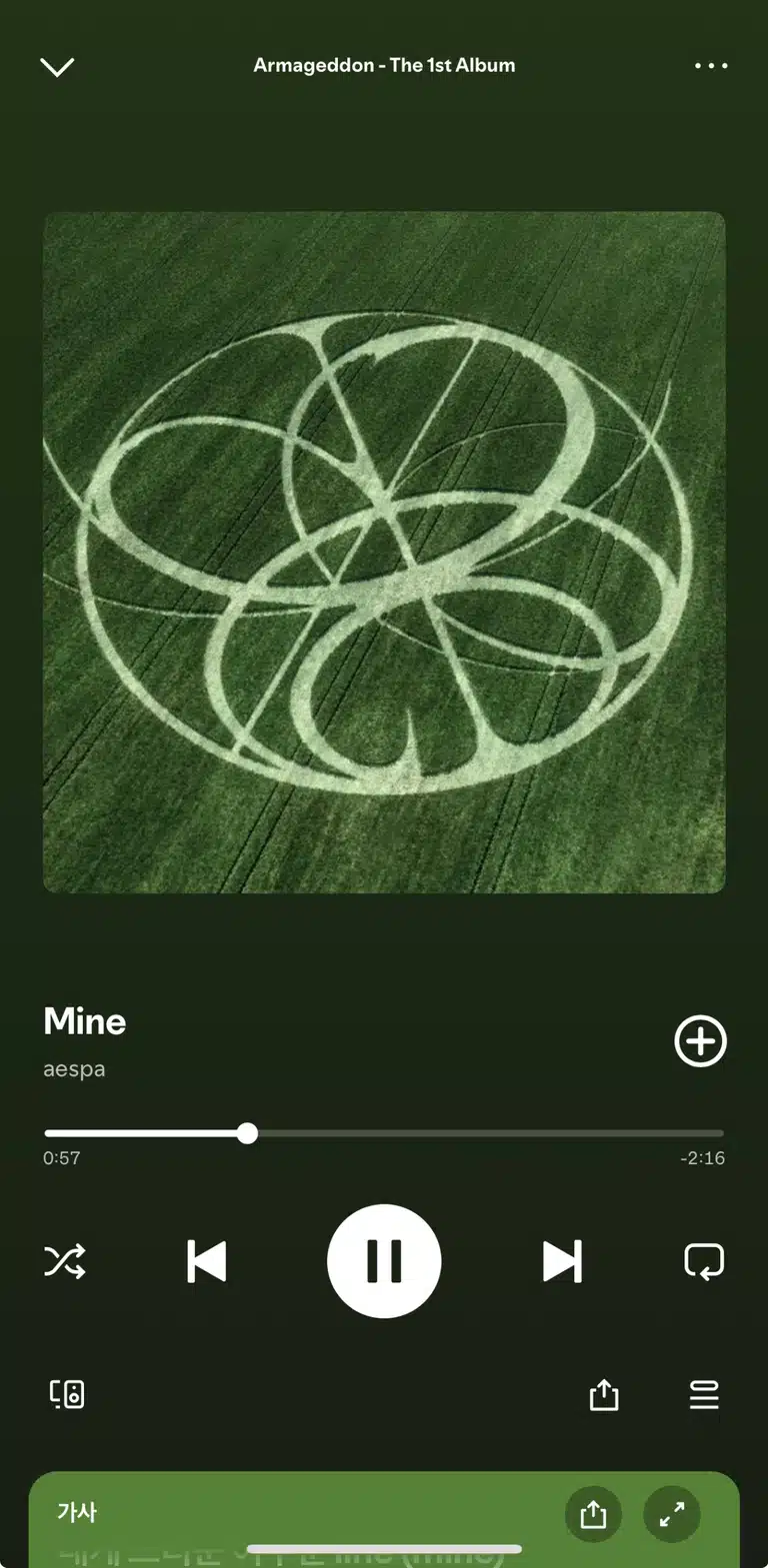Image resolution: width=768 pixels, height=1568 pixels.
Task: Open the play queue
Action: [704, 1394]
